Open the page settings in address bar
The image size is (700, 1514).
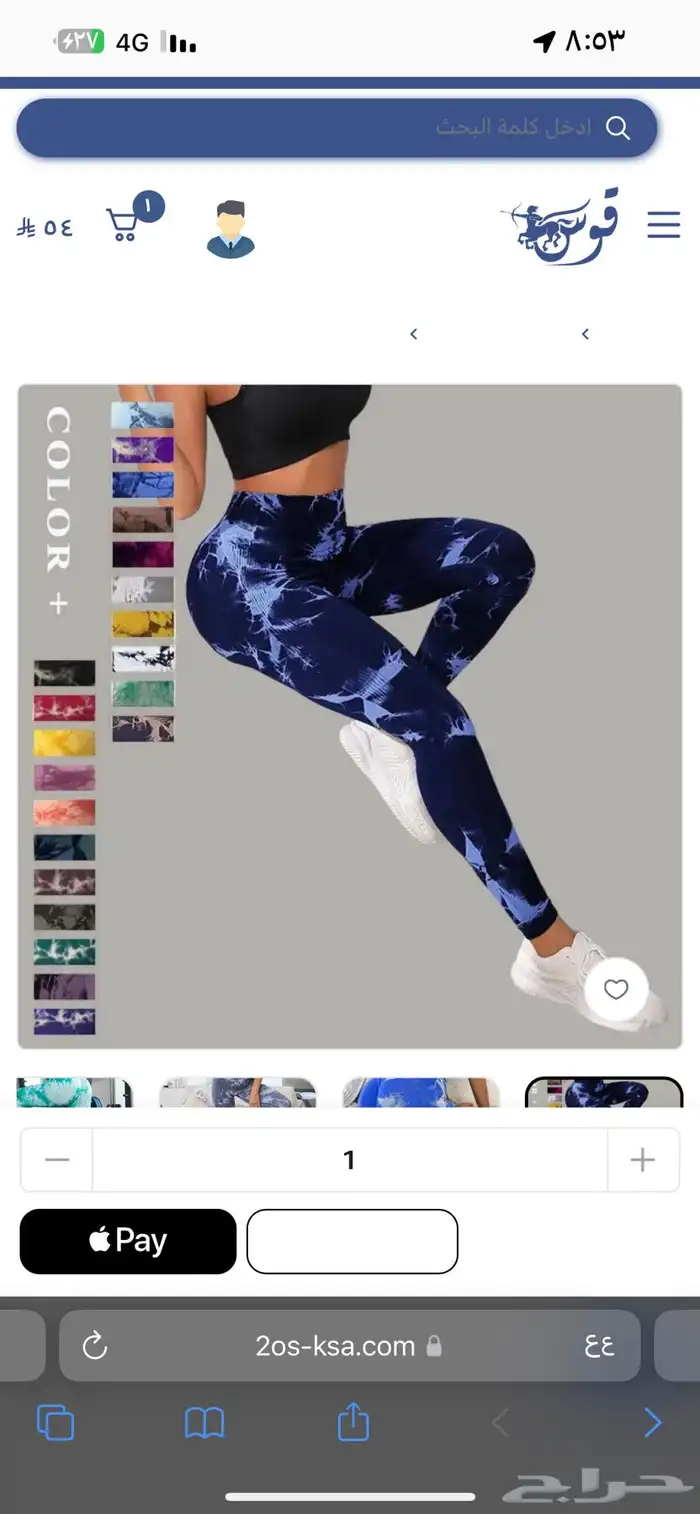tap(600, 1346)
